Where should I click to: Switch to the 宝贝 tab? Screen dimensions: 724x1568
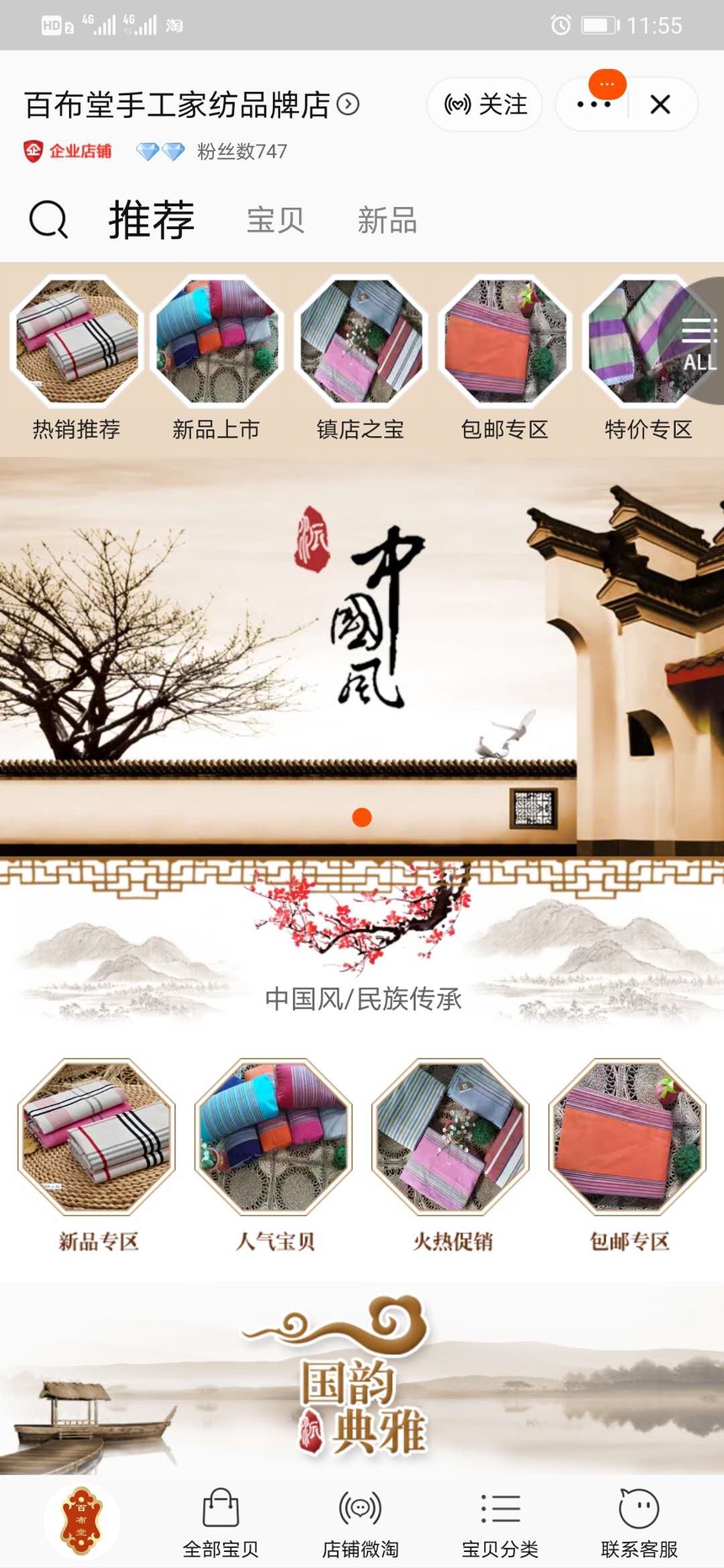click(x=275, y=221)
